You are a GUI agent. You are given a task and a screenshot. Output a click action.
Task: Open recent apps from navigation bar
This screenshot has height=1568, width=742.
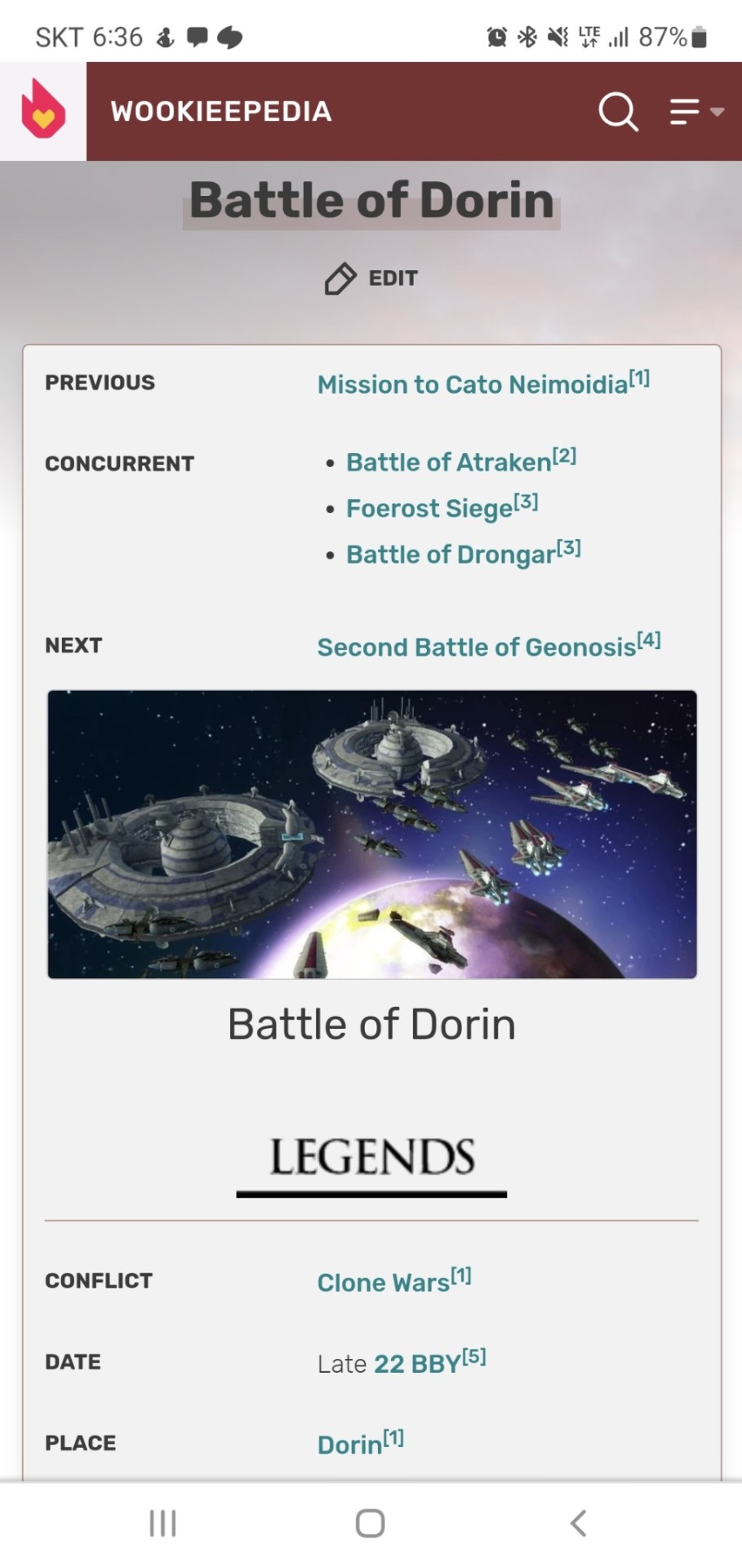pos(162,1523)
